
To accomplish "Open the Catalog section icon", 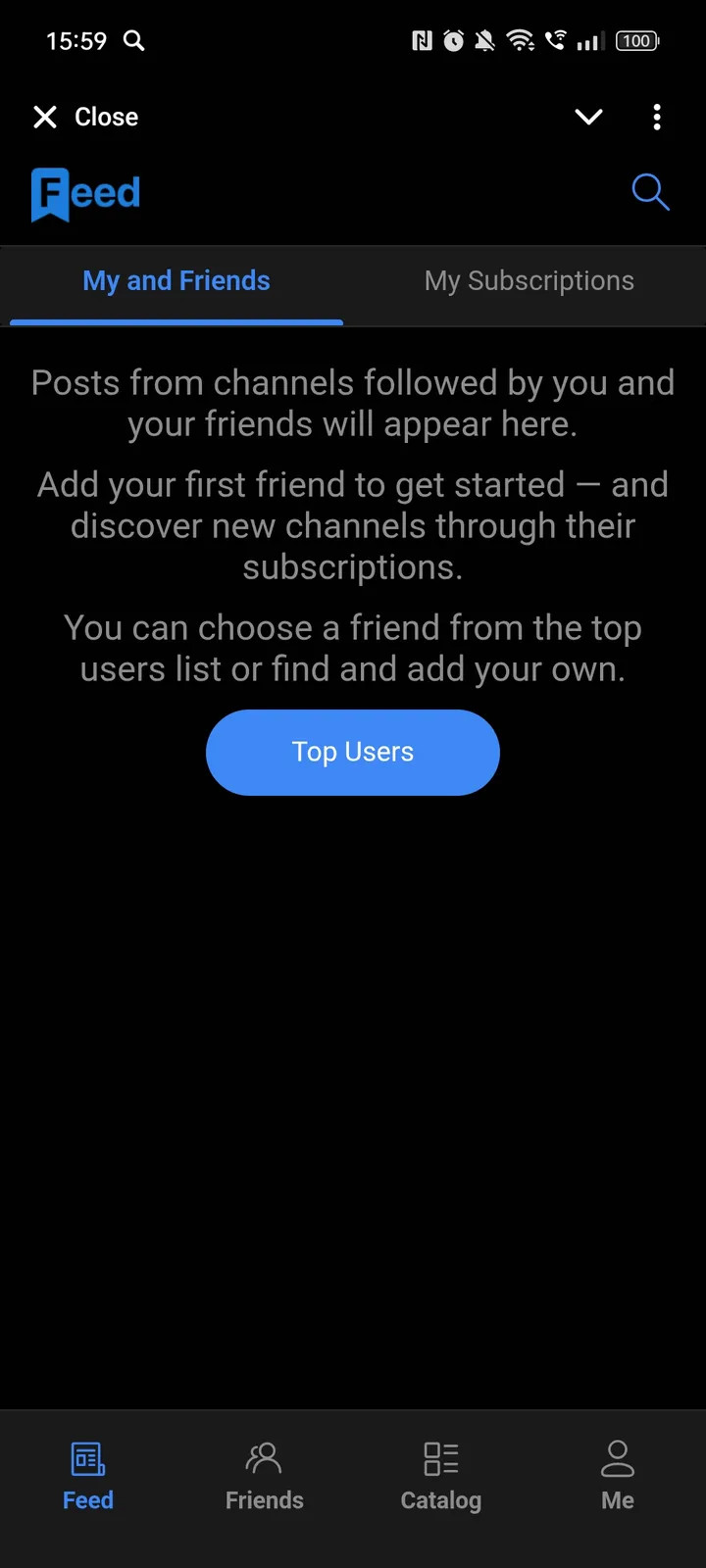I will (x=439, y=1458).
